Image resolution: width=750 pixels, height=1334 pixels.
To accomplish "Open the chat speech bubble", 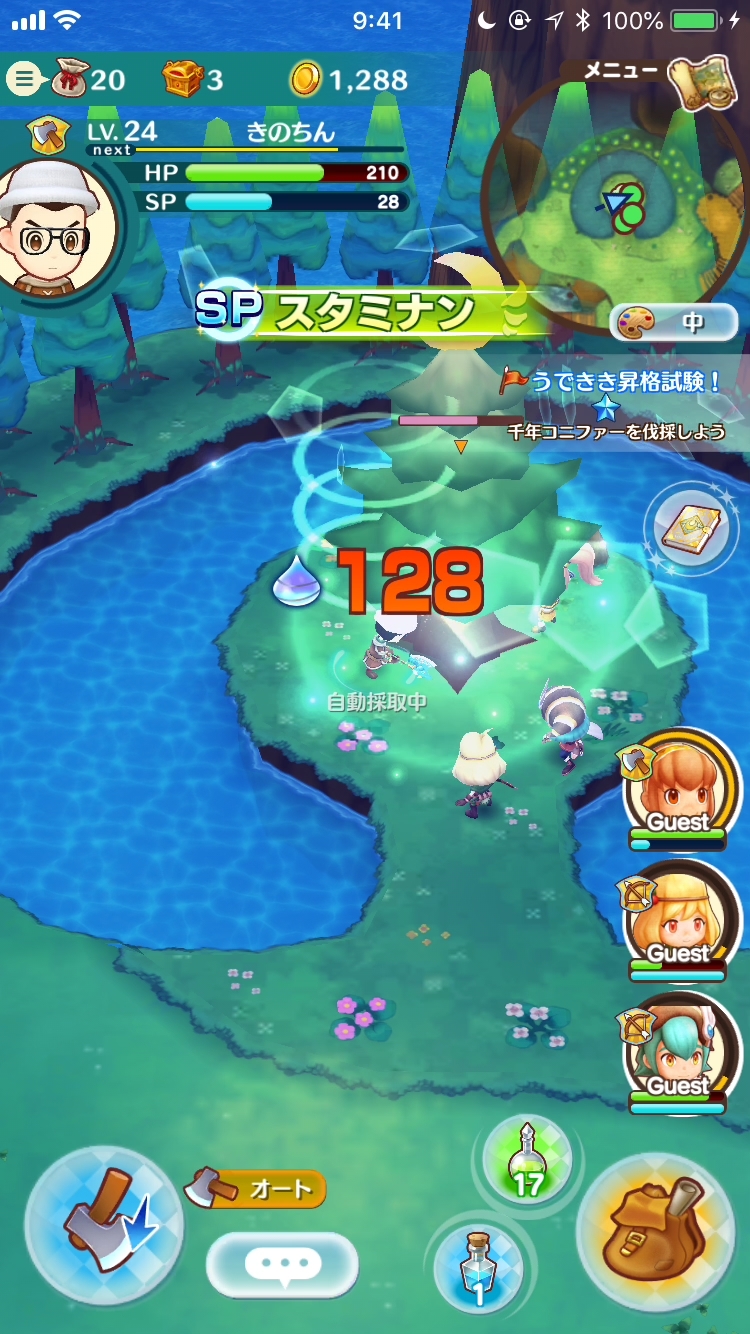I will pos(282,1264).
